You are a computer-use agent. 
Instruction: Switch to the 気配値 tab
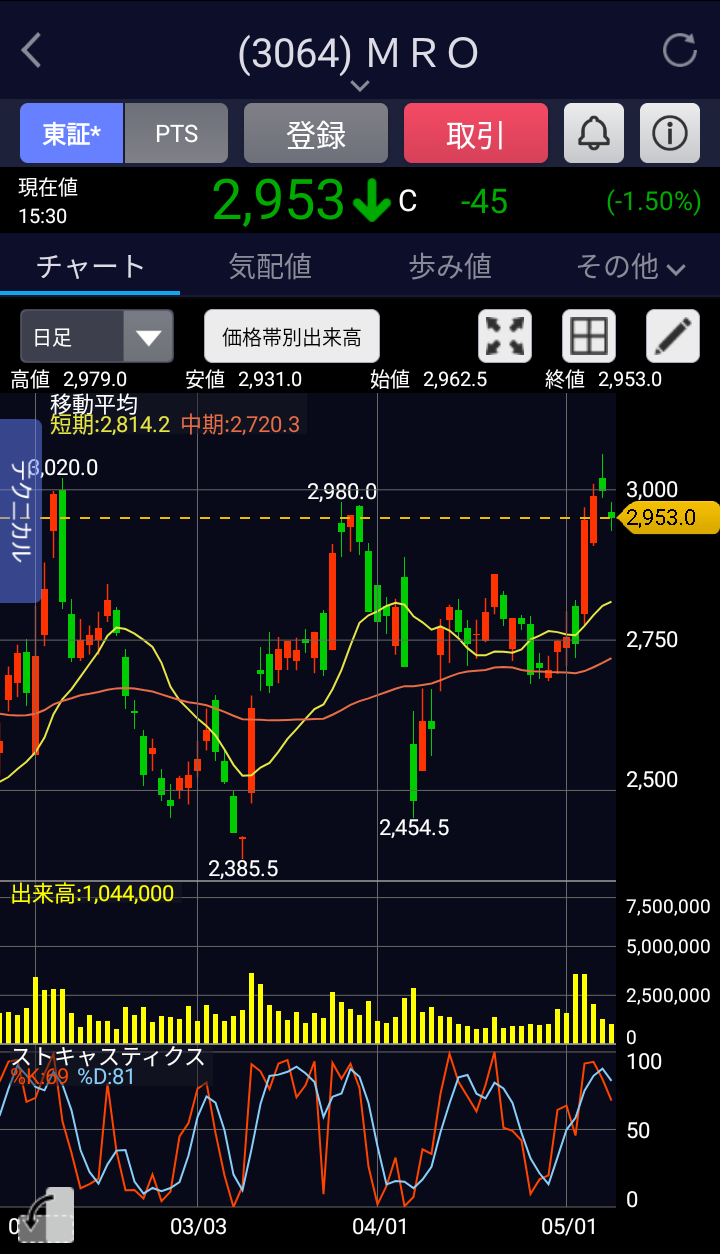click(x=270, y=266)
